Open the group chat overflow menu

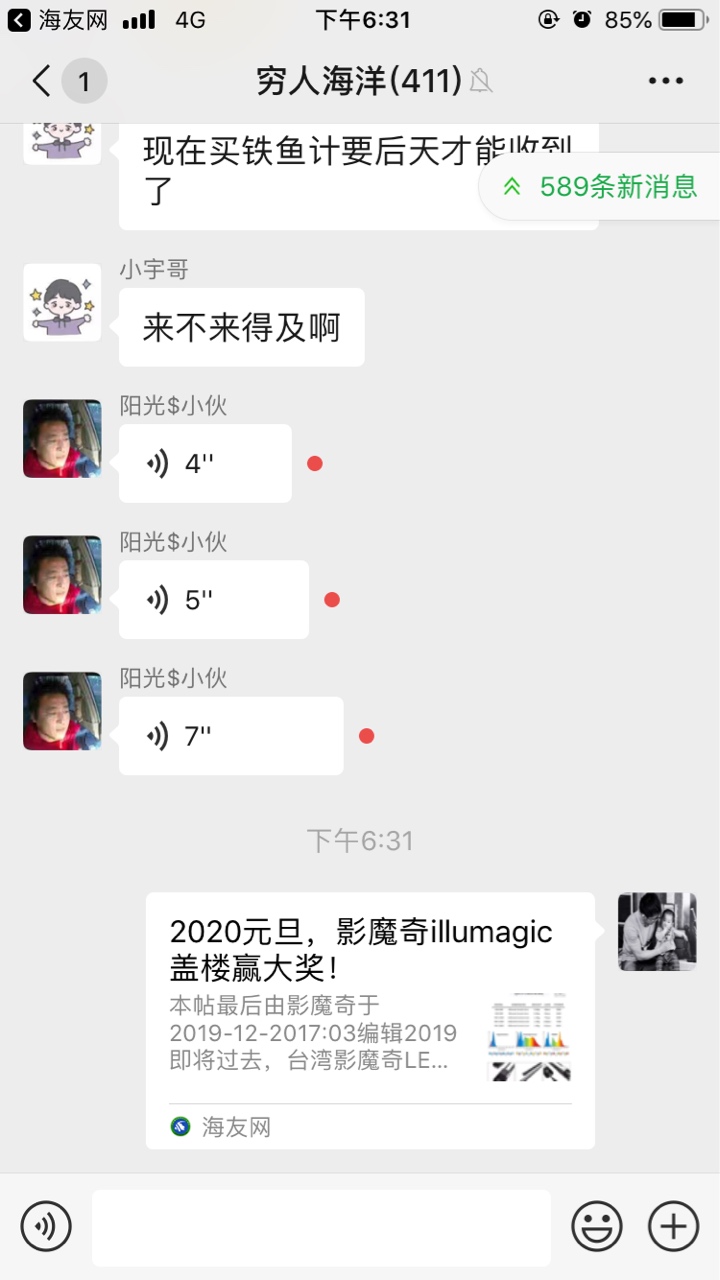point(665,81)
